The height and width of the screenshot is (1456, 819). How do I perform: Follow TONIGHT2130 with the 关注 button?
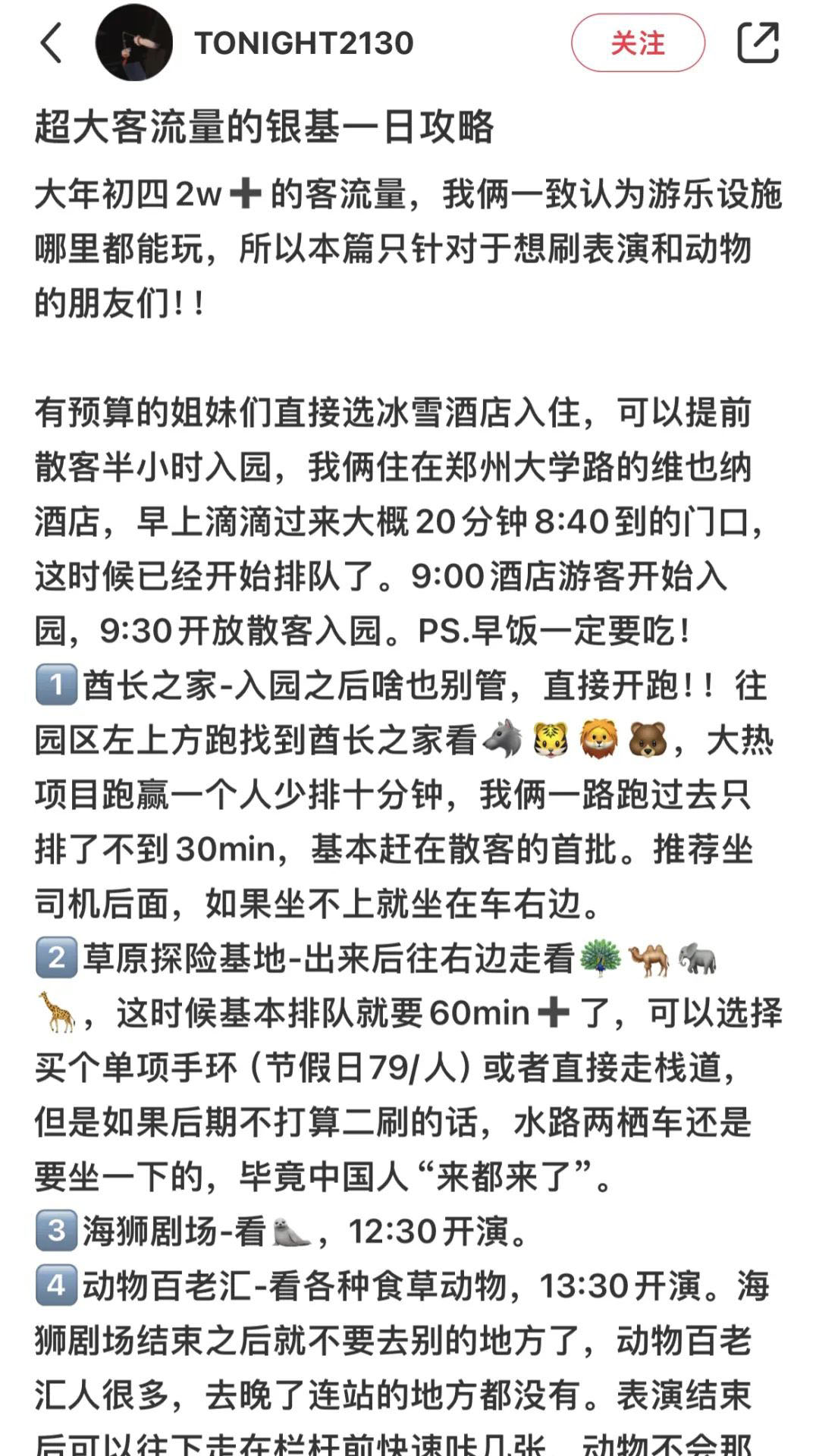pyautogui.click(x=638, y=43)
